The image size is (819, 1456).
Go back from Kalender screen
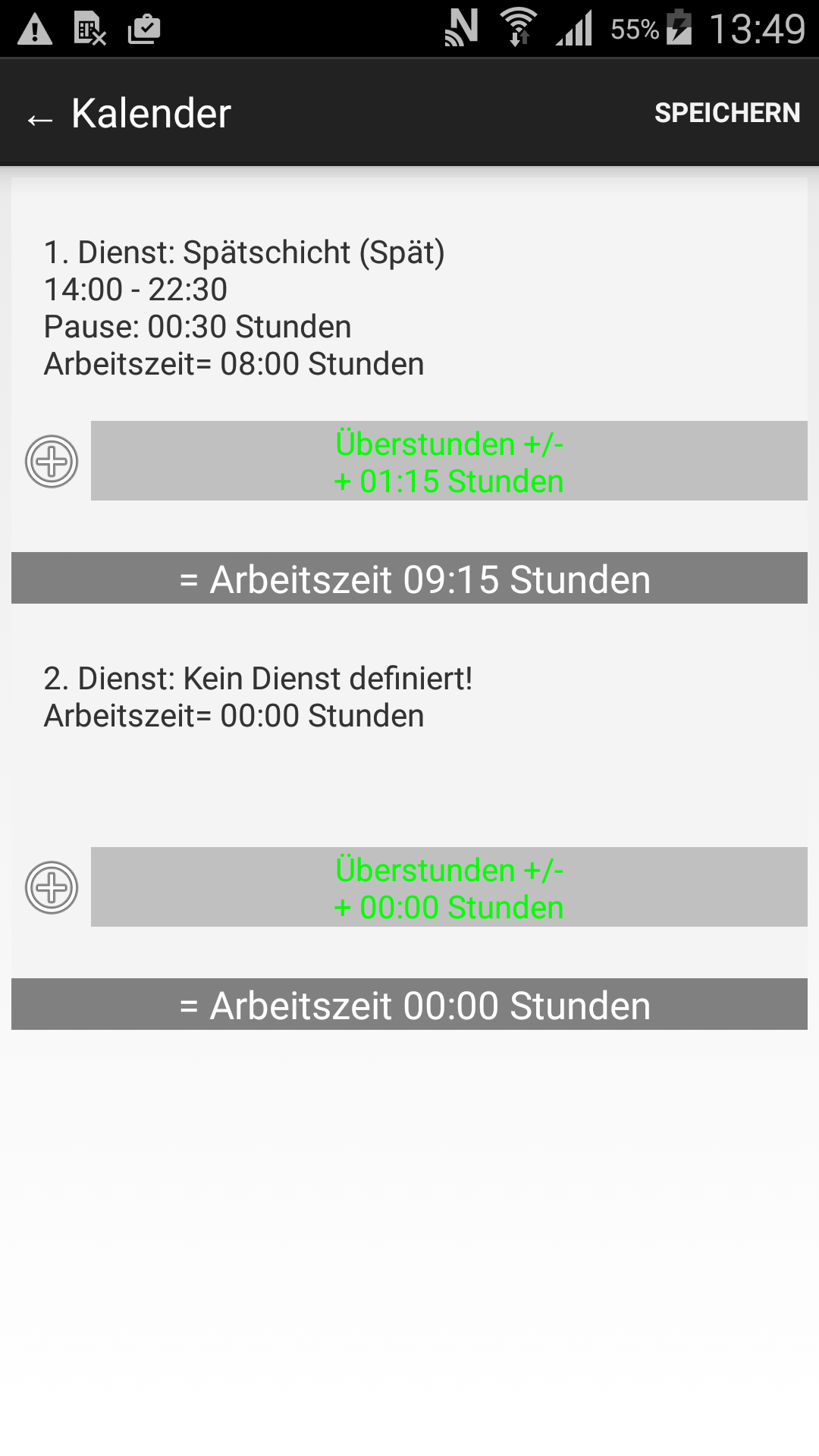(x=39, y=118)
